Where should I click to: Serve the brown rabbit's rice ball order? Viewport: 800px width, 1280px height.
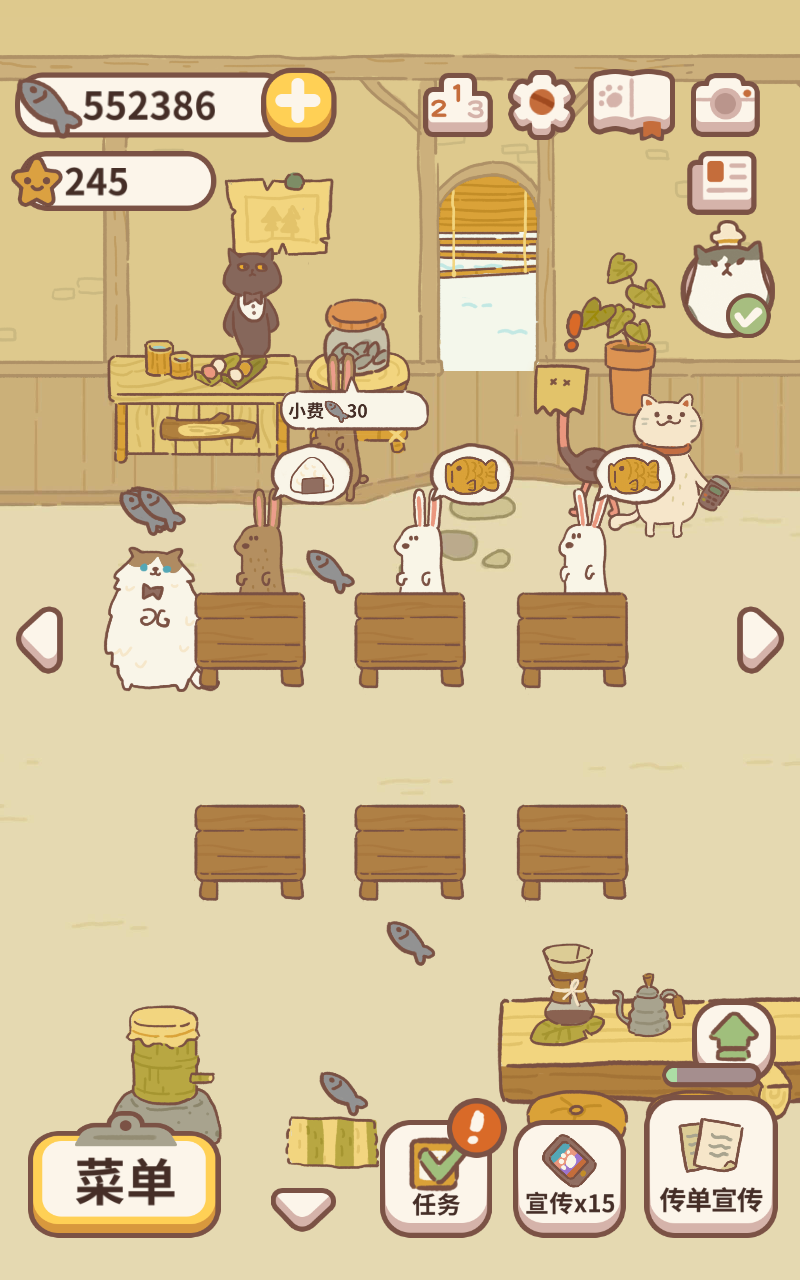(310, 474)
